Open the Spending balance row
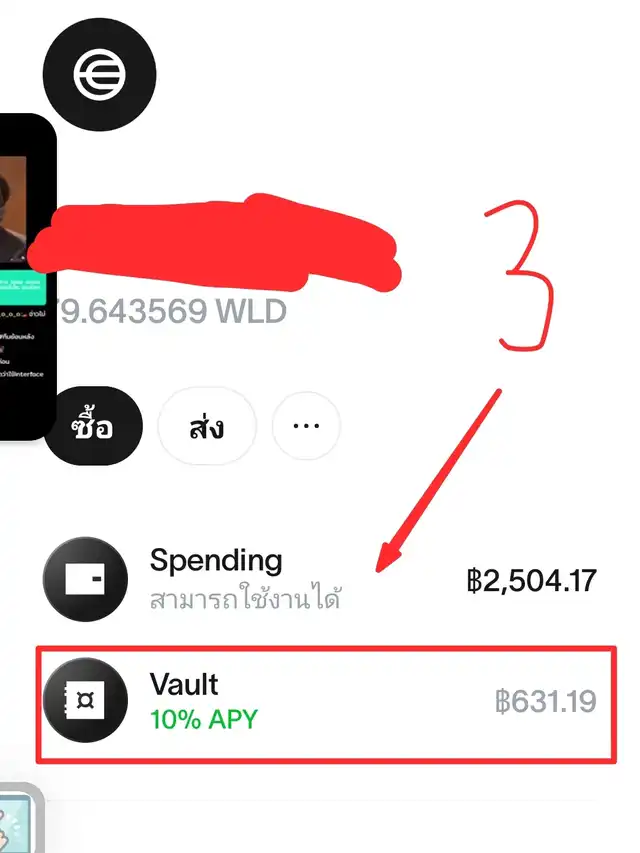 click(320, 579)
